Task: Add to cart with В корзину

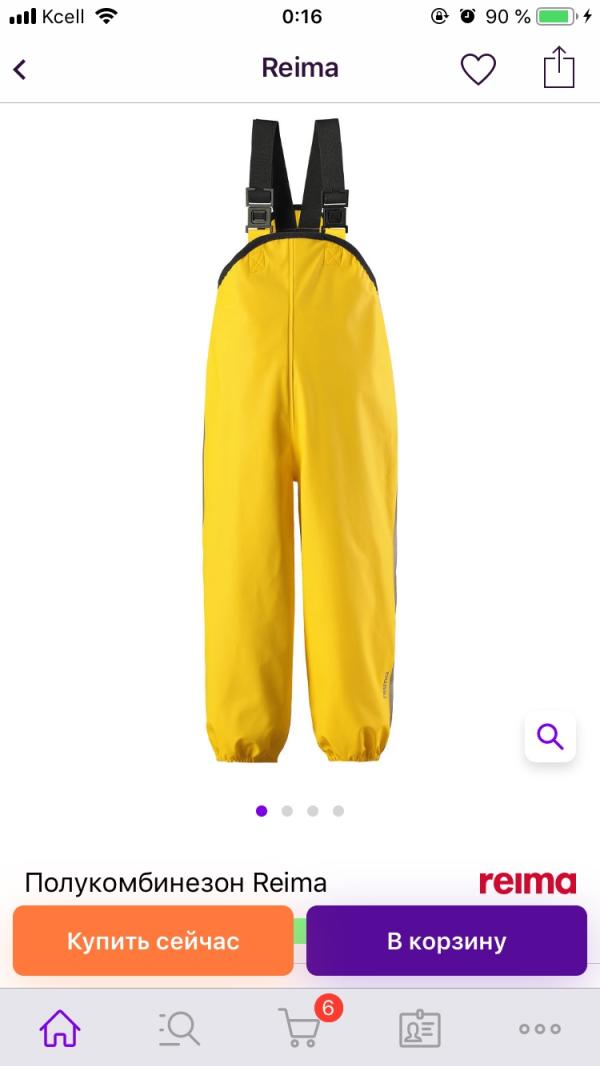Action: (446, 941)
